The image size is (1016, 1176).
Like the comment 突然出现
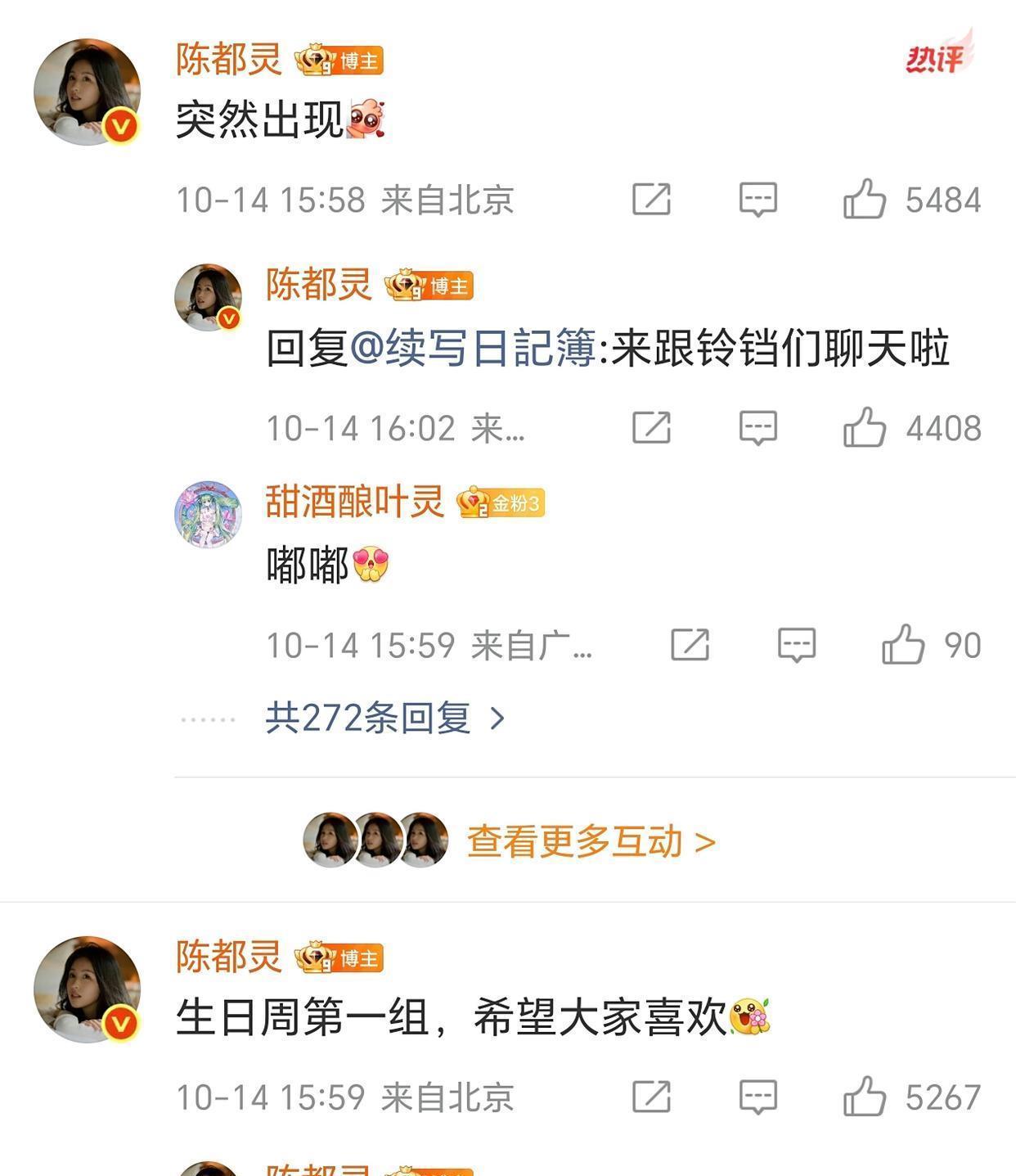[x=865, y=199]
